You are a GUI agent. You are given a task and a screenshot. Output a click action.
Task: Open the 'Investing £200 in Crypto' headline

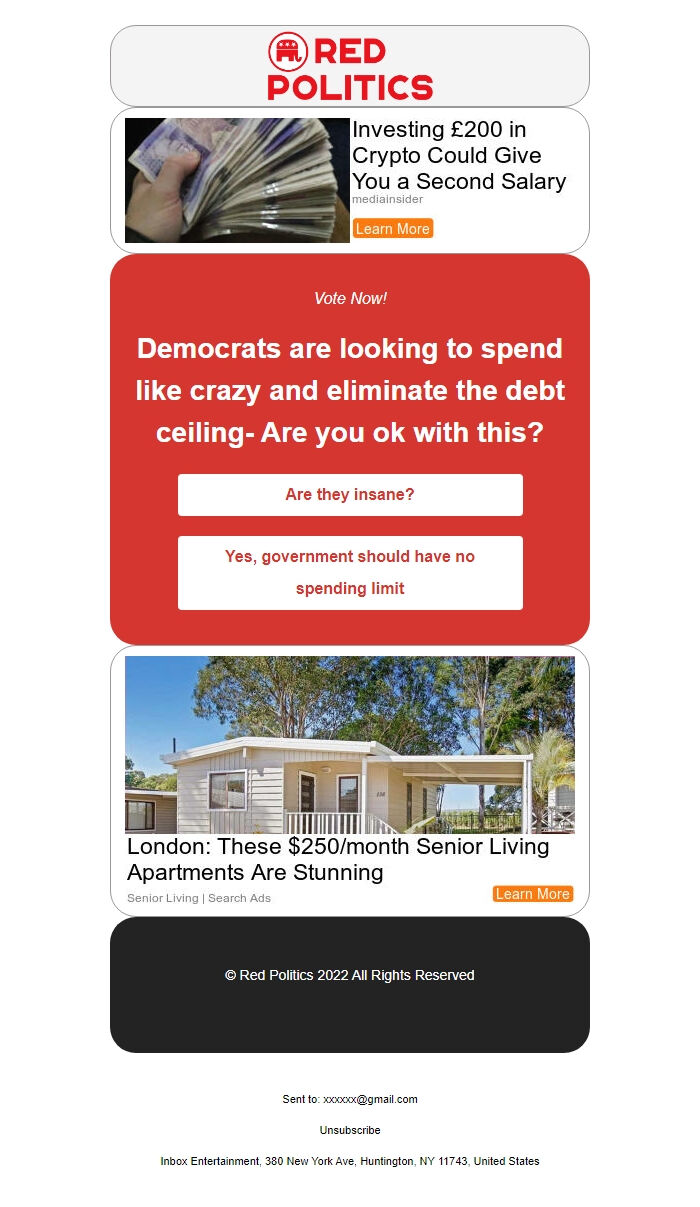458,156
